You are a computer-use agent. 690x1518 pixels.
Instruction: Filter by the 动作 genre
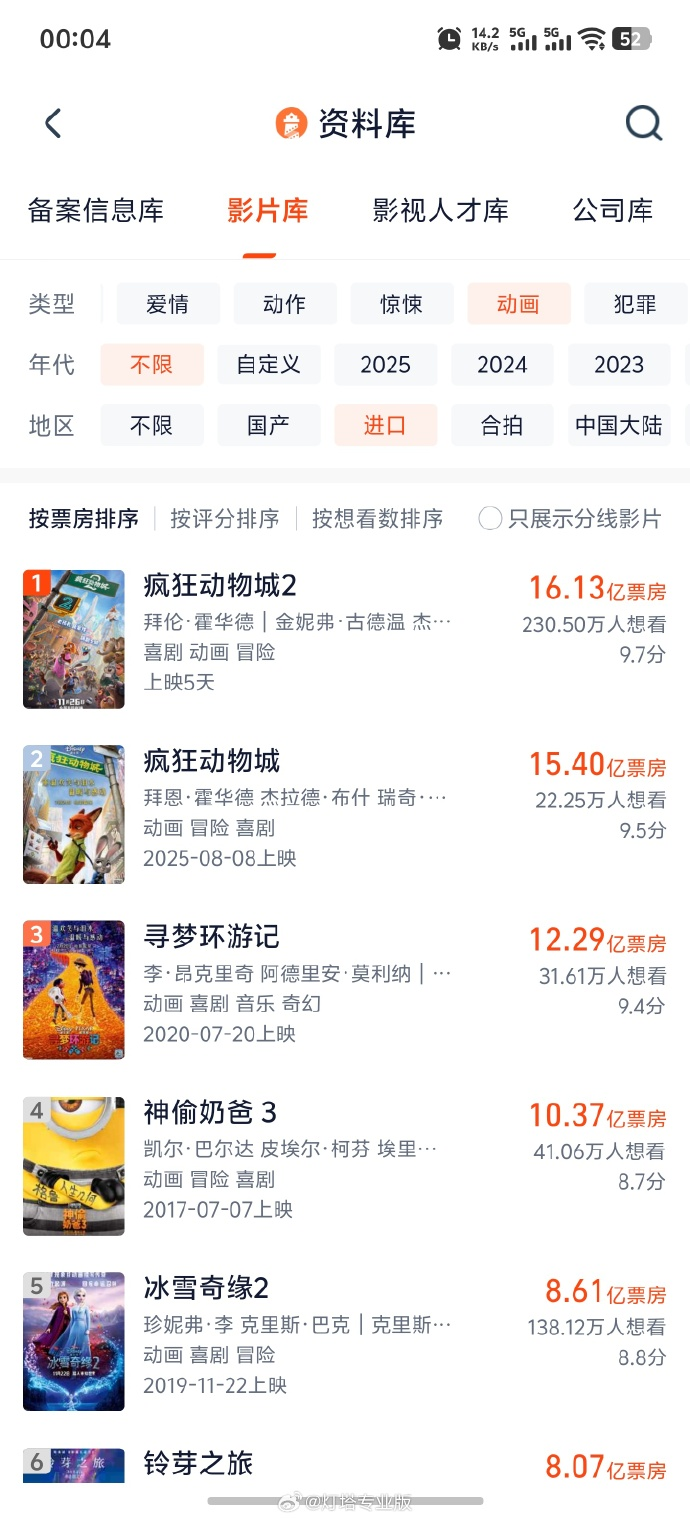pyautogui.click(x=285, y=304)
